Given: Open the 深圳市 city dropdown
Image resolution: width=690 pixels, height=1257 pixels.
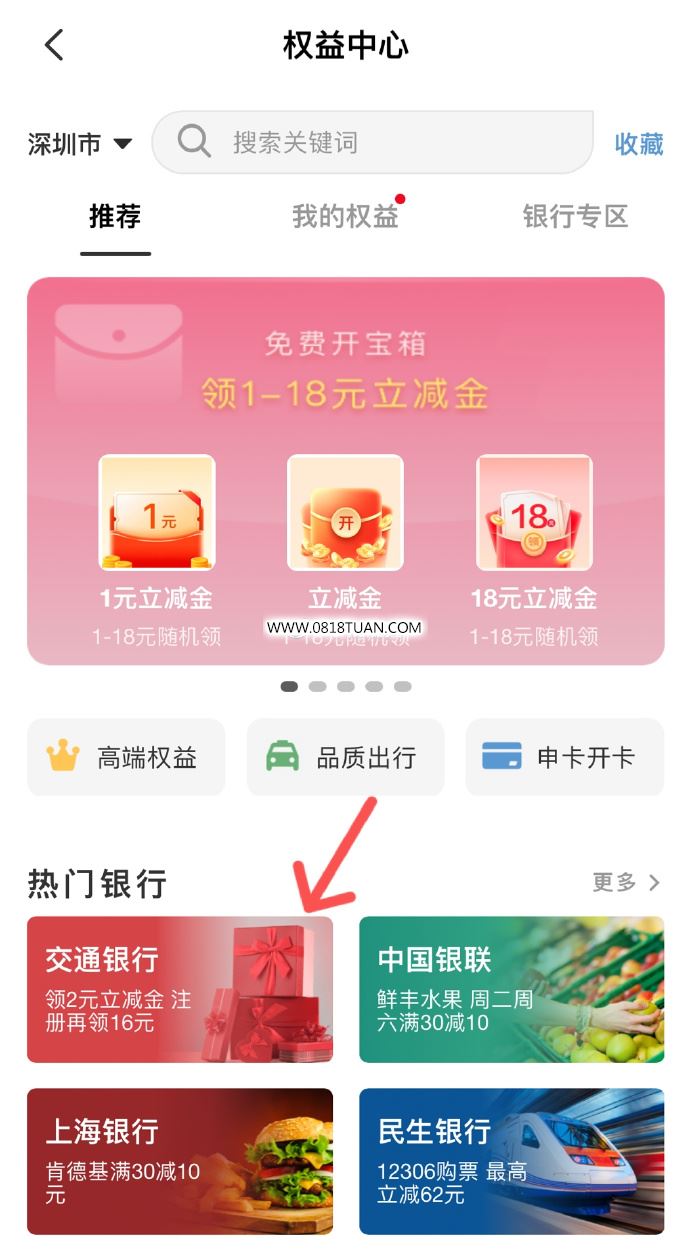Looking at the screenshot, I should pos(80,144).
